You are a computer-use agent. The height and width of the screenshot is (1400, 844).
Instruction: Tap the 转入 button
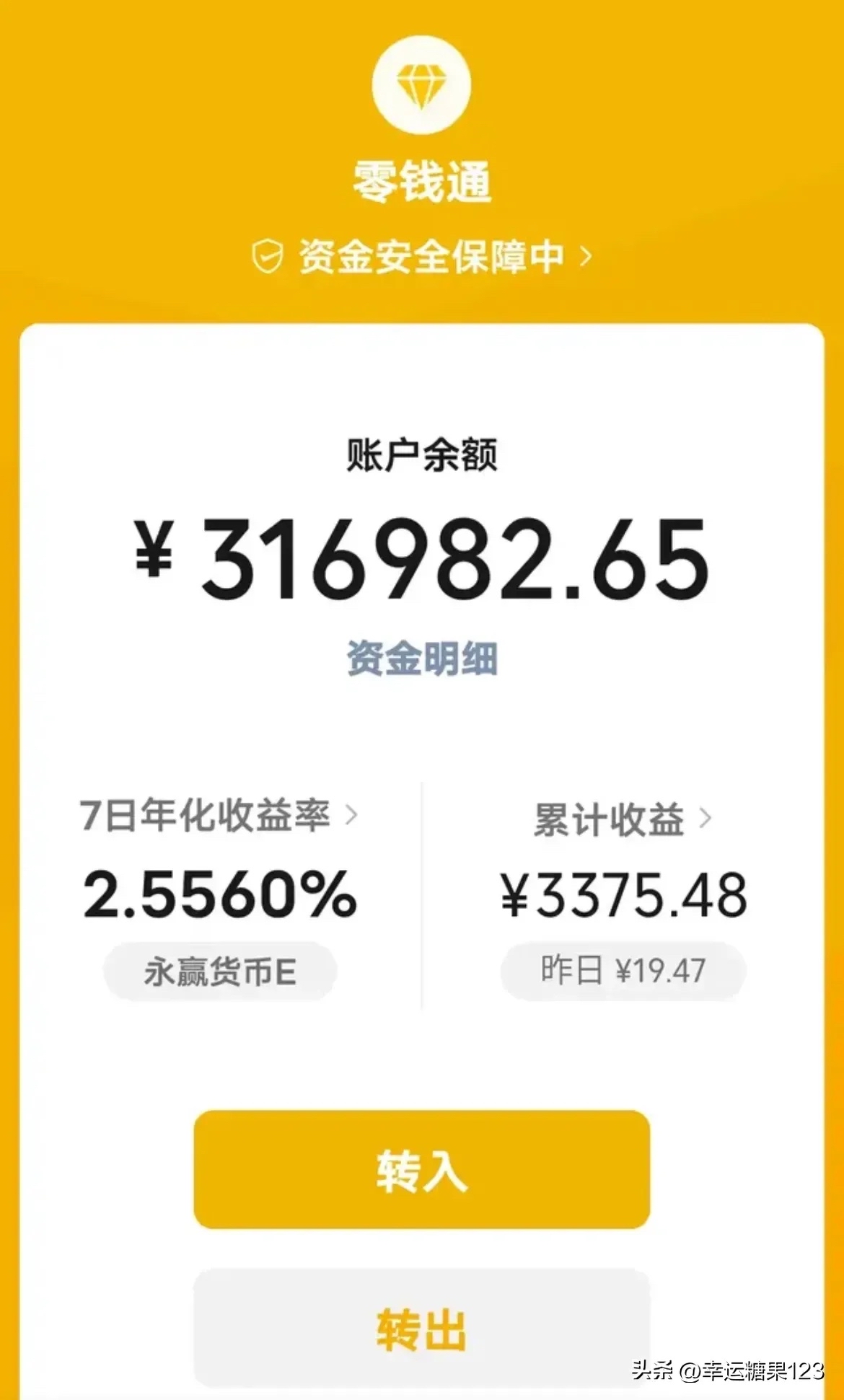click(422, 1169)
